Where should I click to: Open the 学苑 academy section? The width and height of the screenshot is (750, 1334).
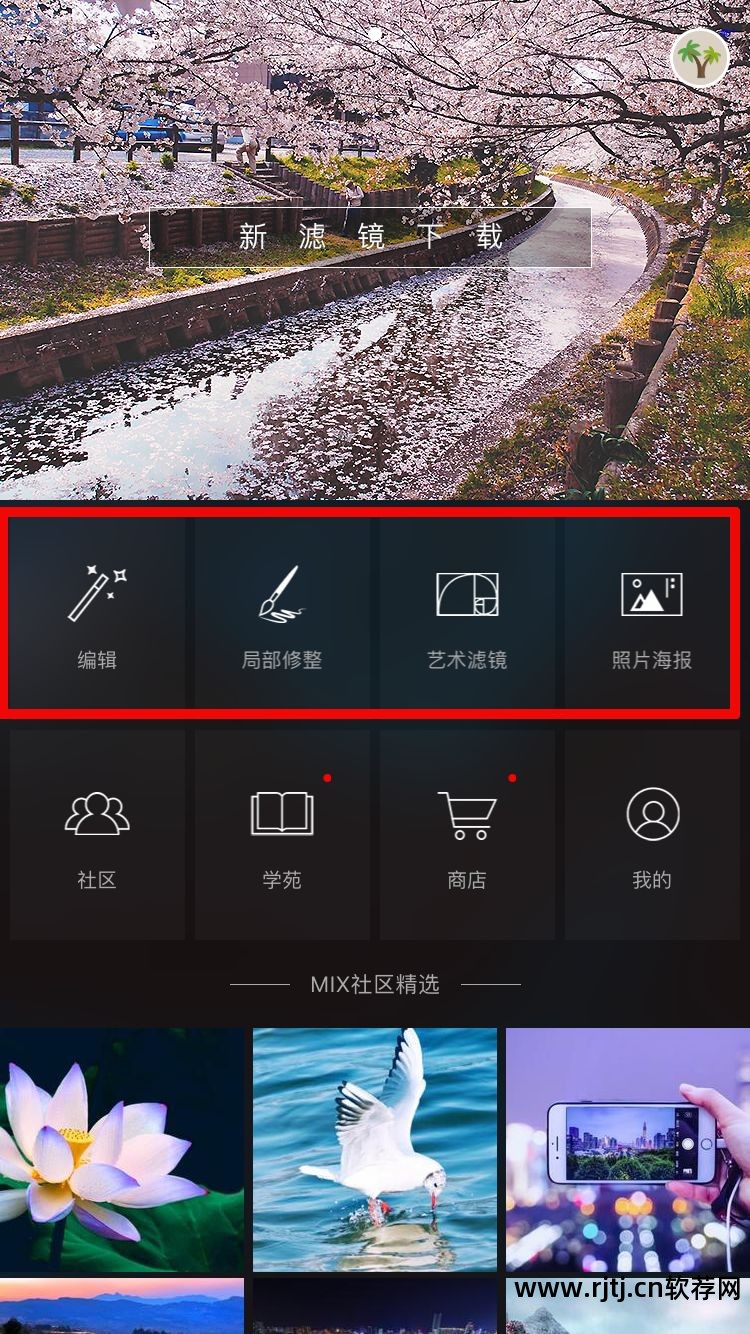tap(282, 835)
